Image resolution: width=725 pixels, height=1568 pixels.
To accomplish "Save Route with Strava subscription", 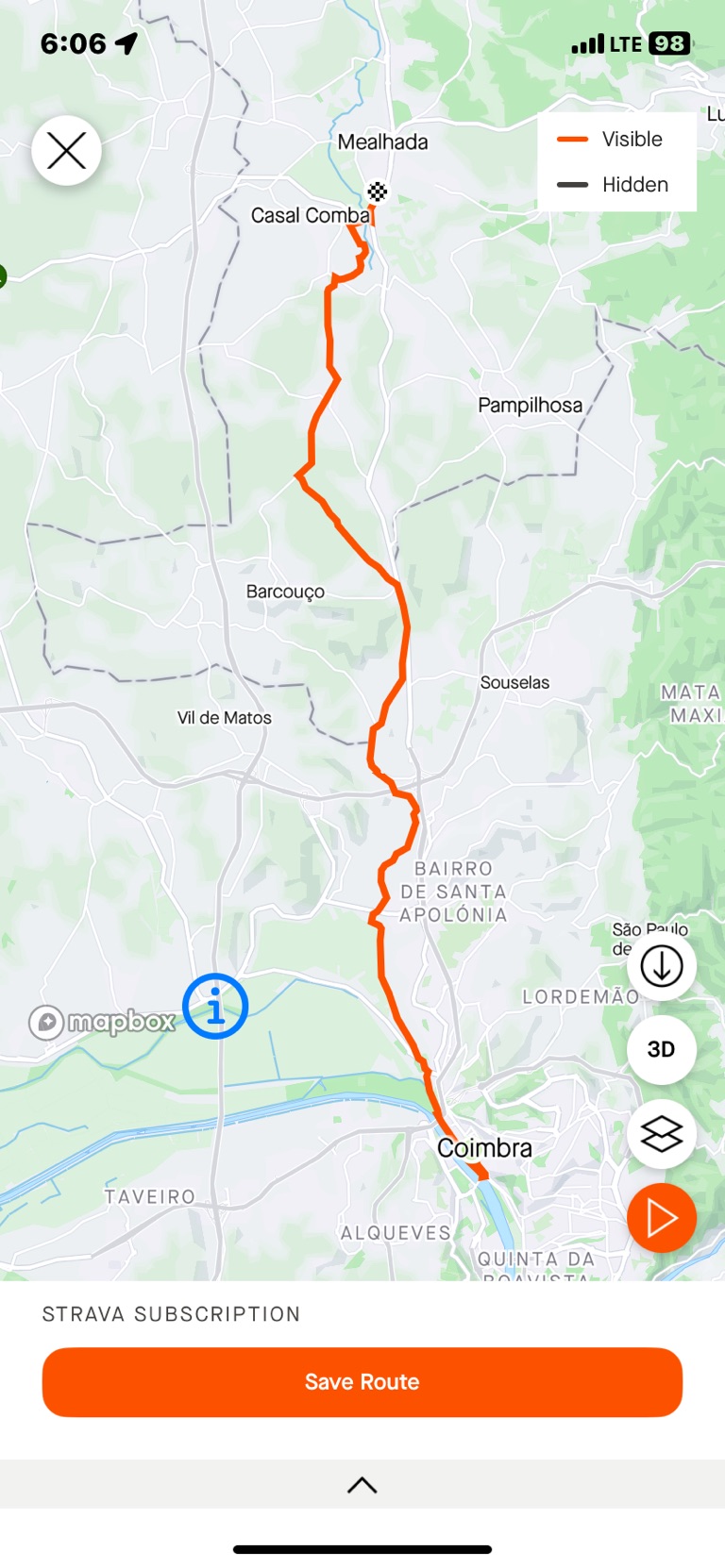I will [x=362, y=1382].
